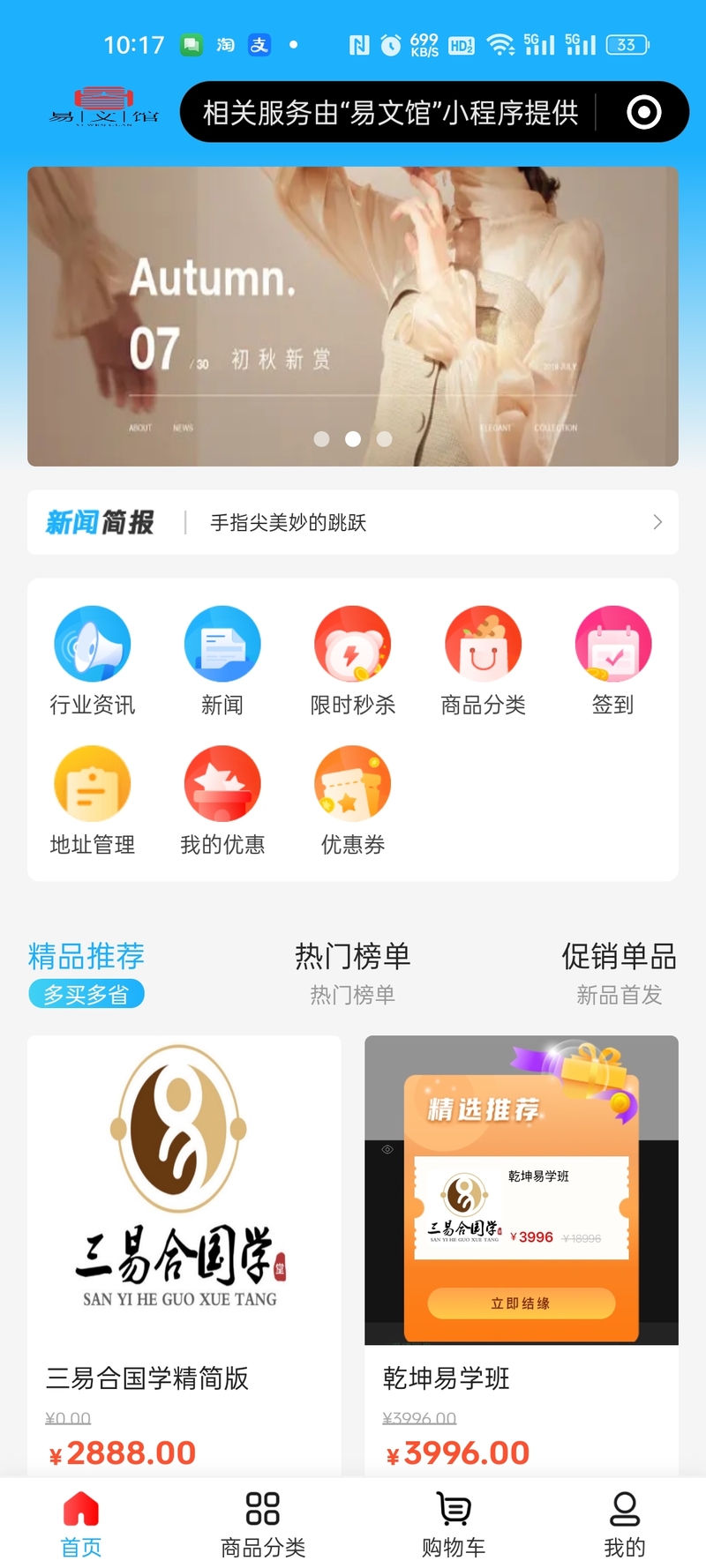Open the news brief 手指尖美妙的跳跃
The image size is (706, 1568).
click(353, 522)
